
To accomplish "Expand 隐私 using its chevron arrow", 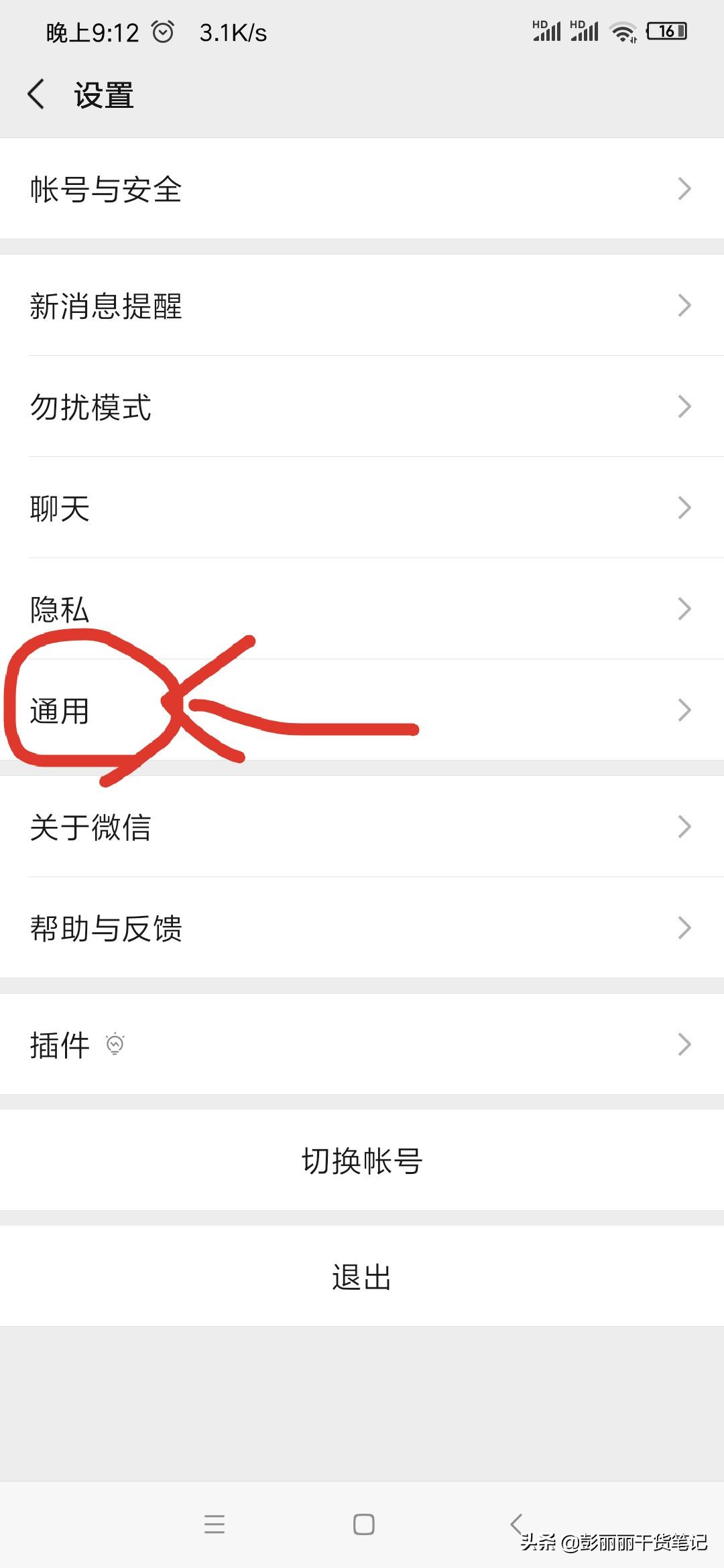I will [x=685, y=608].
